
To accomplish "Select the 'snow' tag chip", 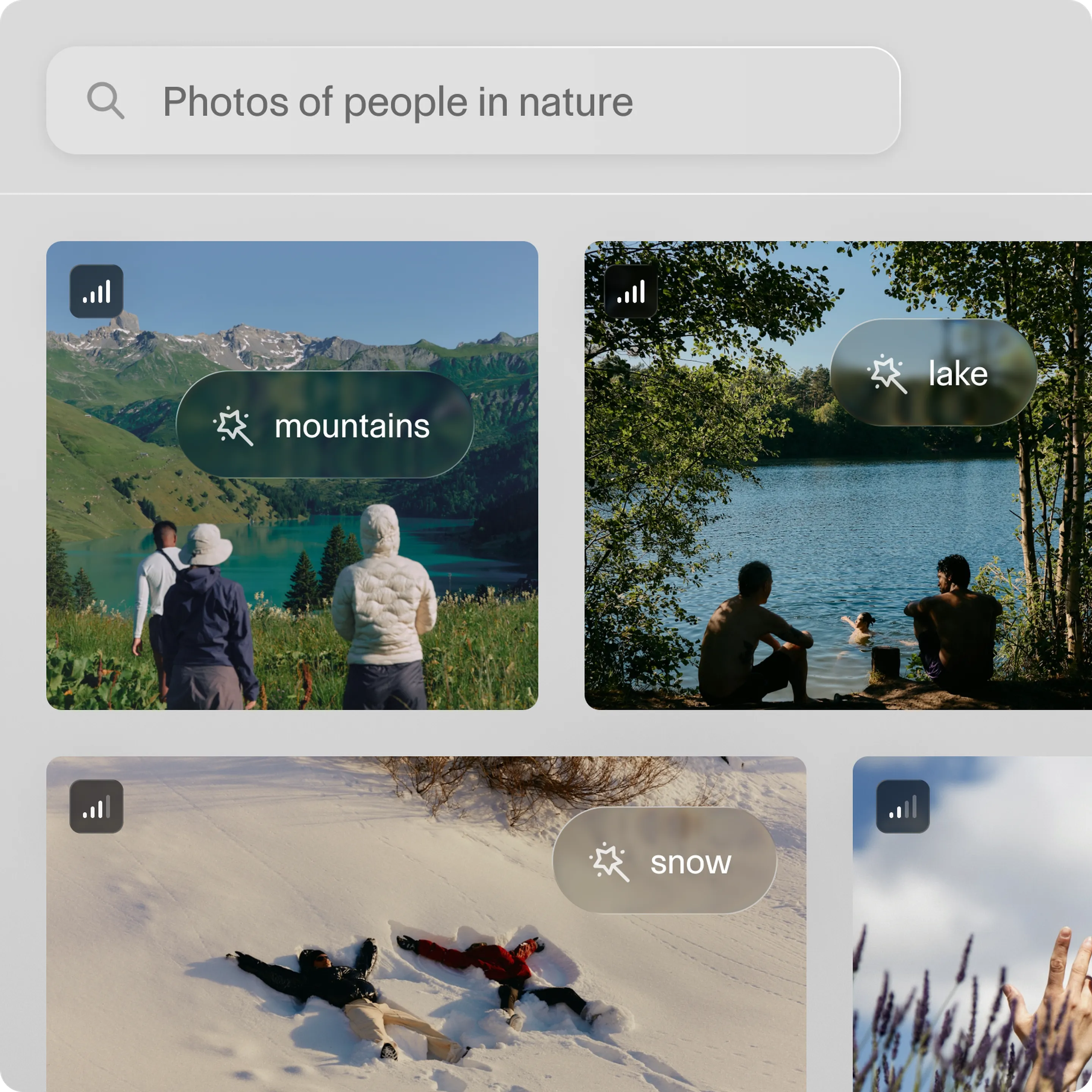I will coord(664,861).
